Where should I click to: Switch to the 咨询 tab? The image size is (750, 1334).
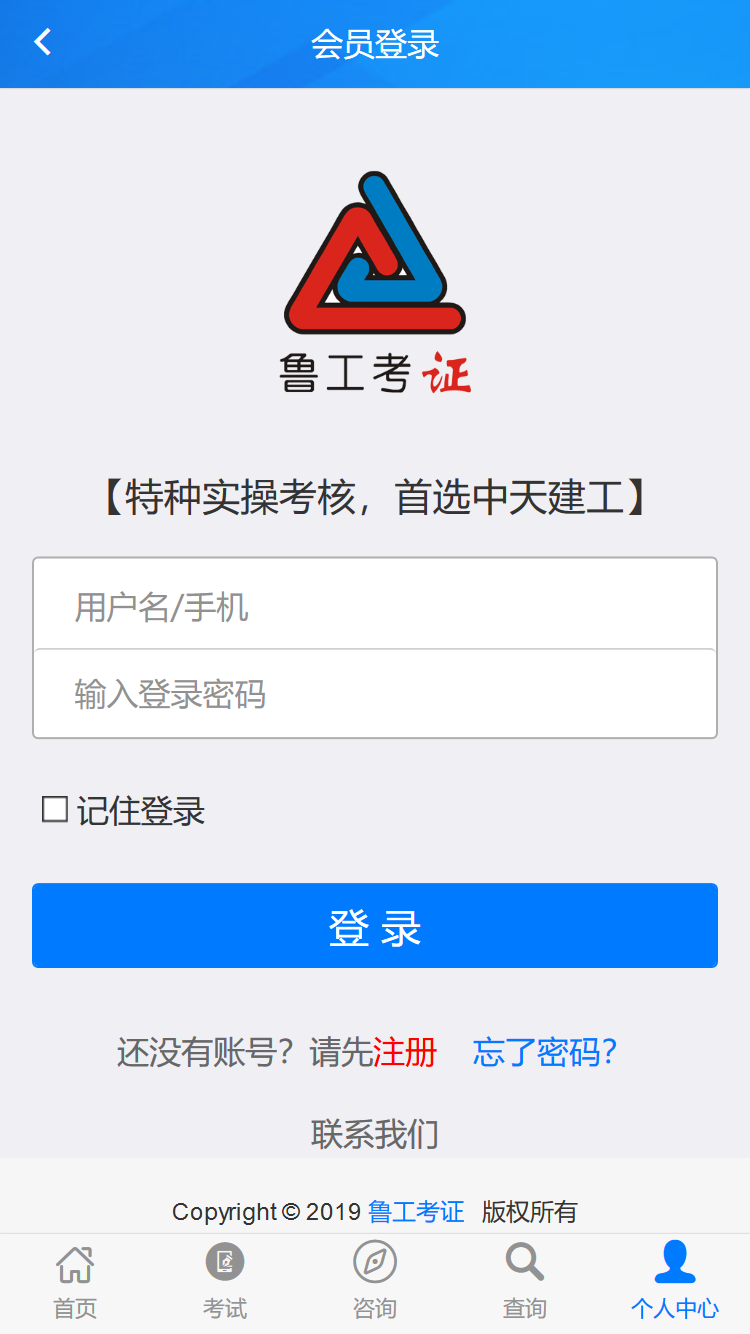pos(375,1283)
